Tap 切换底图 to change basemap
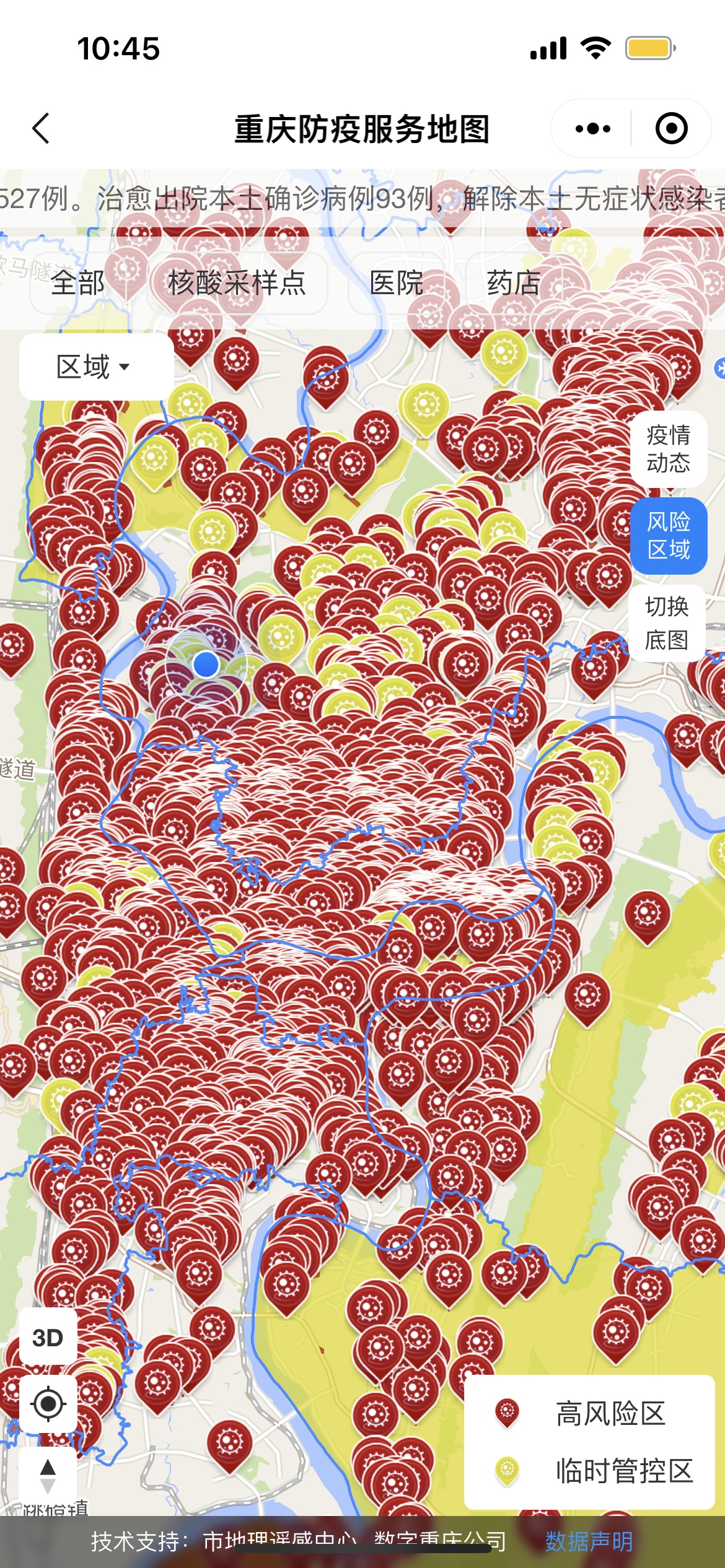 point(667,623)
